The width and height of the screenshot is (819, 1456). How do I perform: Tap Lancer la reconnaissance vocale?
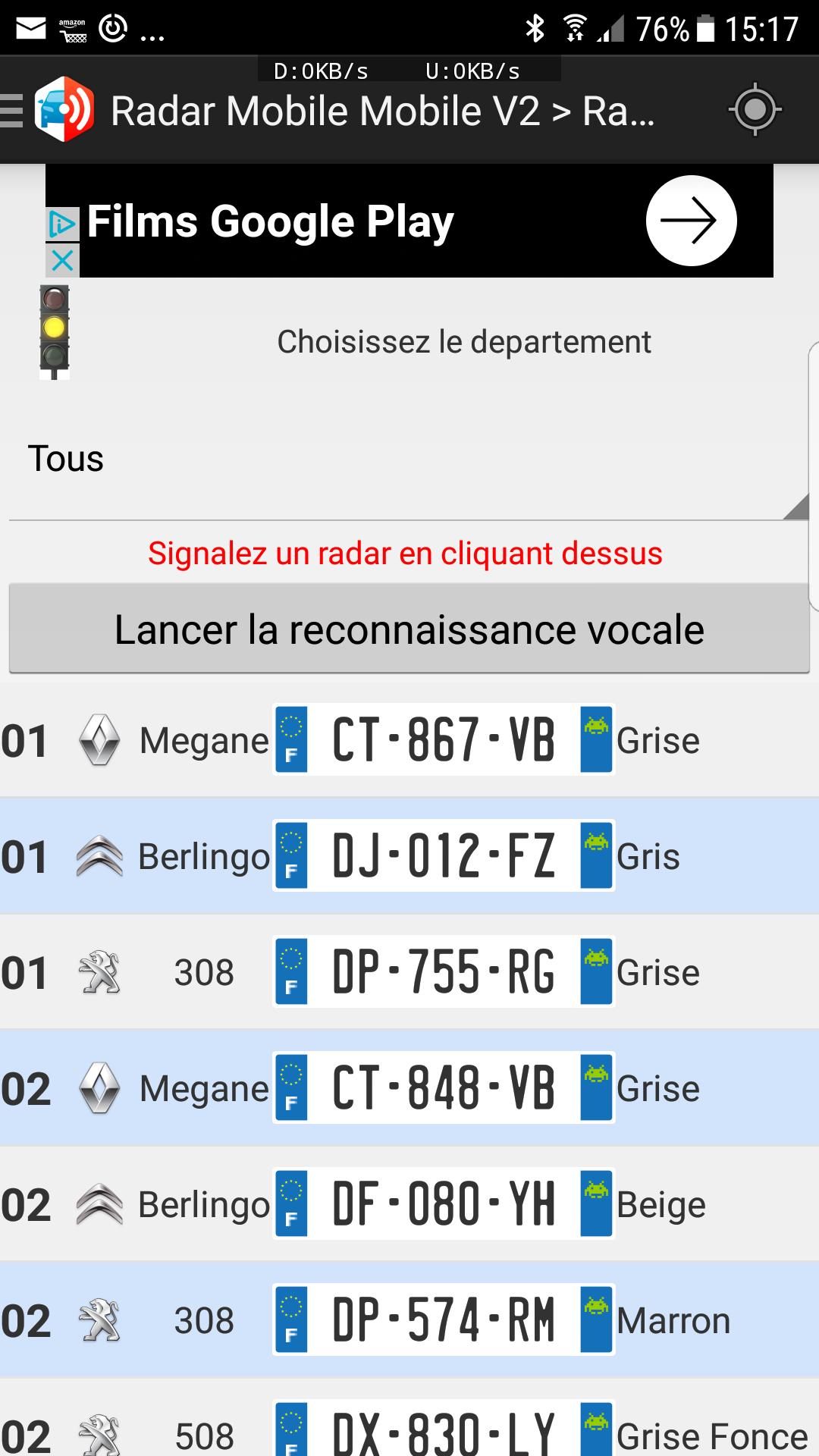(409, 629)
